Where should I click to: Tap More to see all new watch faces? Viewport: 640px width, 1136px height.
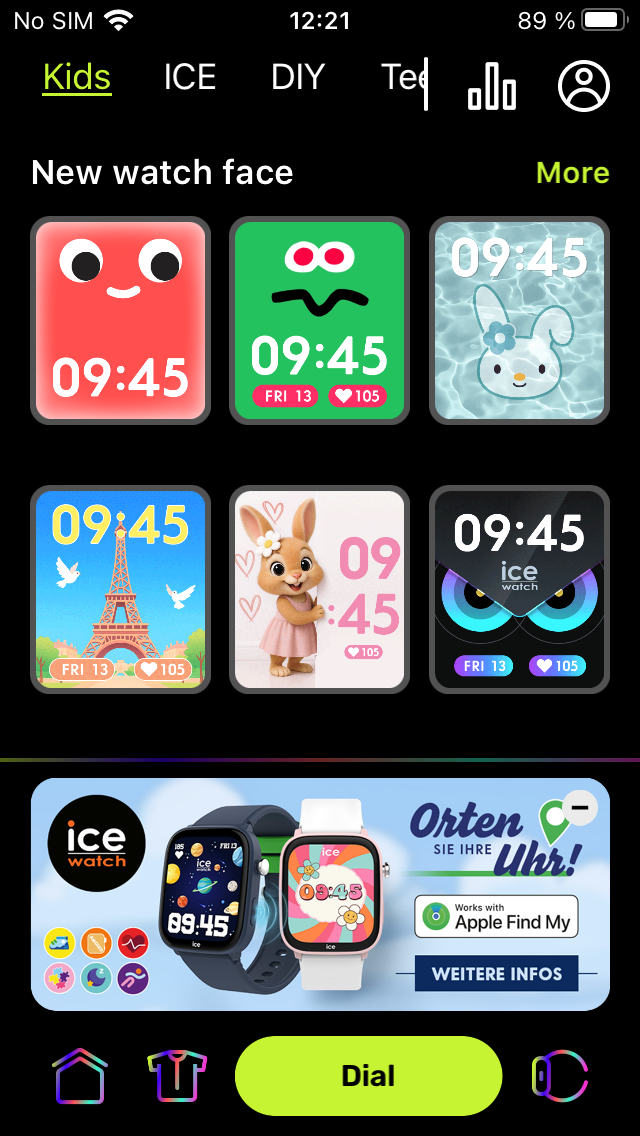(x=572, y=173)
